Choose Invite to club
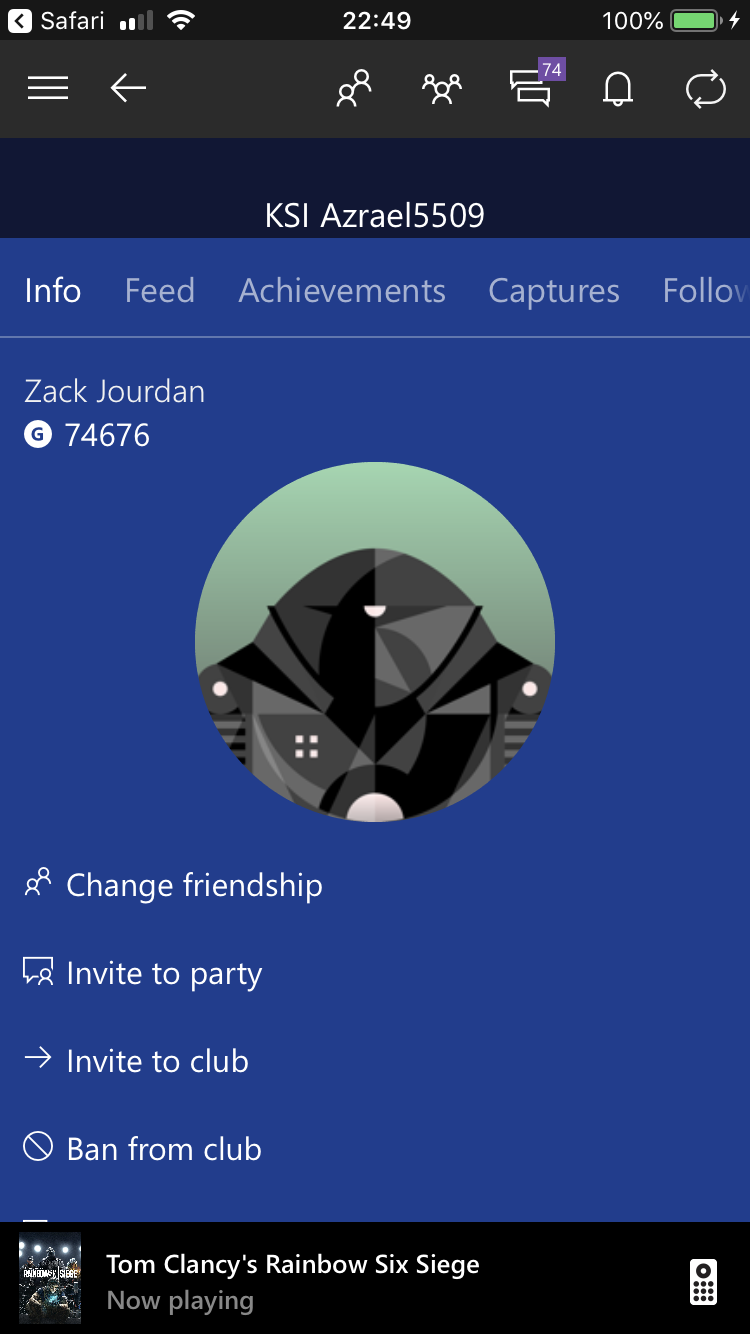This screenshot has width=750, height=1334. pos(136,1061)
